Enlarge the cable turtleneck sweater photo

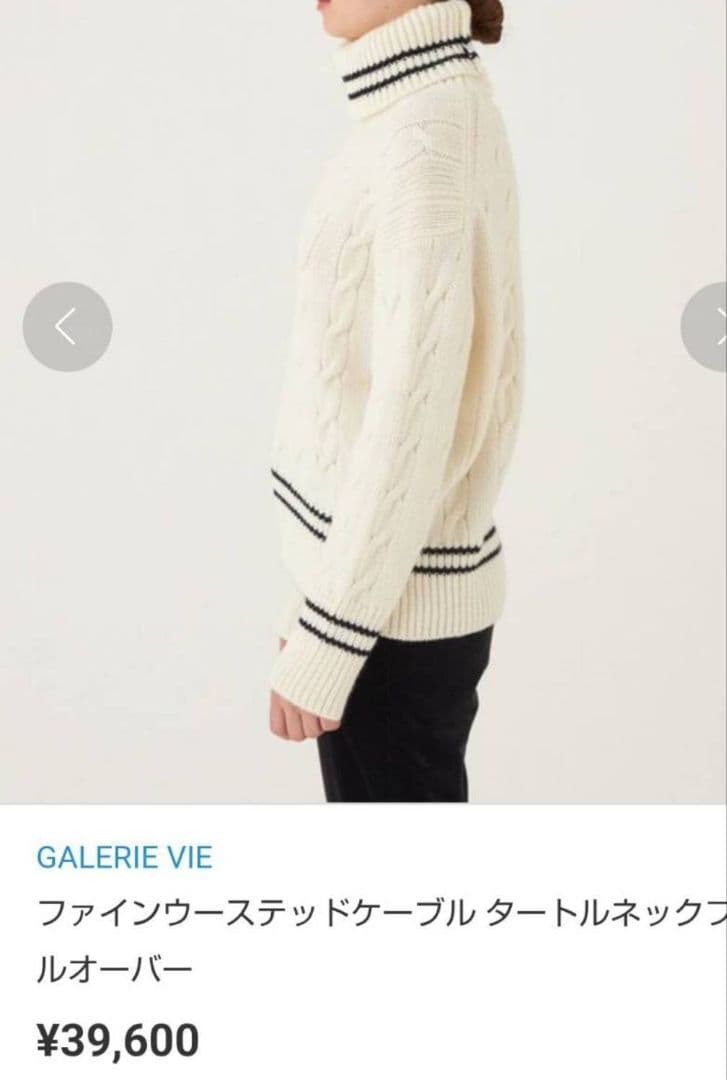[x=363, y=402]
